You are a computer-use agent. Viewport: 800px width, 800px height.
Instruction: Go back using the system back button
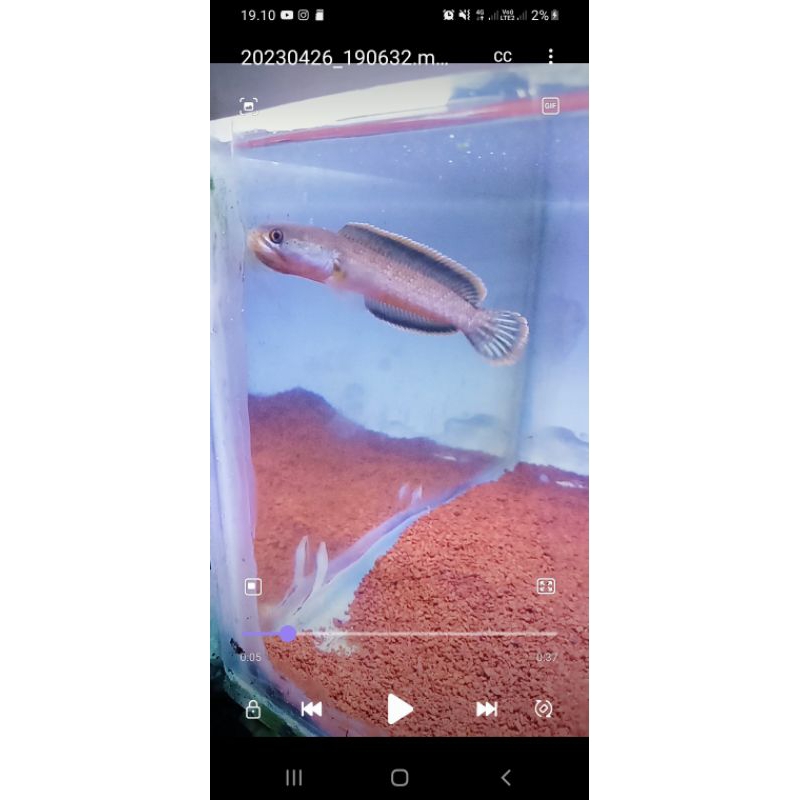pos(505,777)
